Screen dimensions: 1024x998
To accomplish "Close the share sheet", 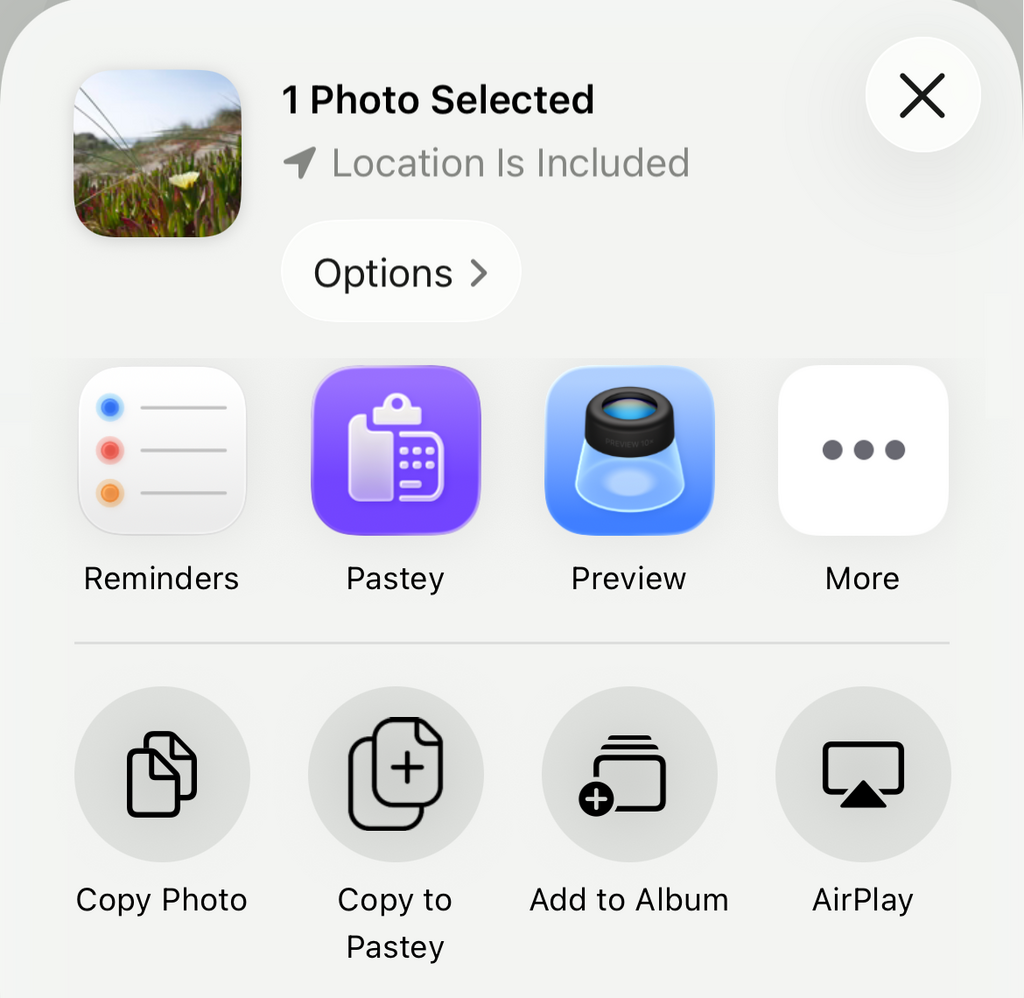I will [x=922, y=96].
